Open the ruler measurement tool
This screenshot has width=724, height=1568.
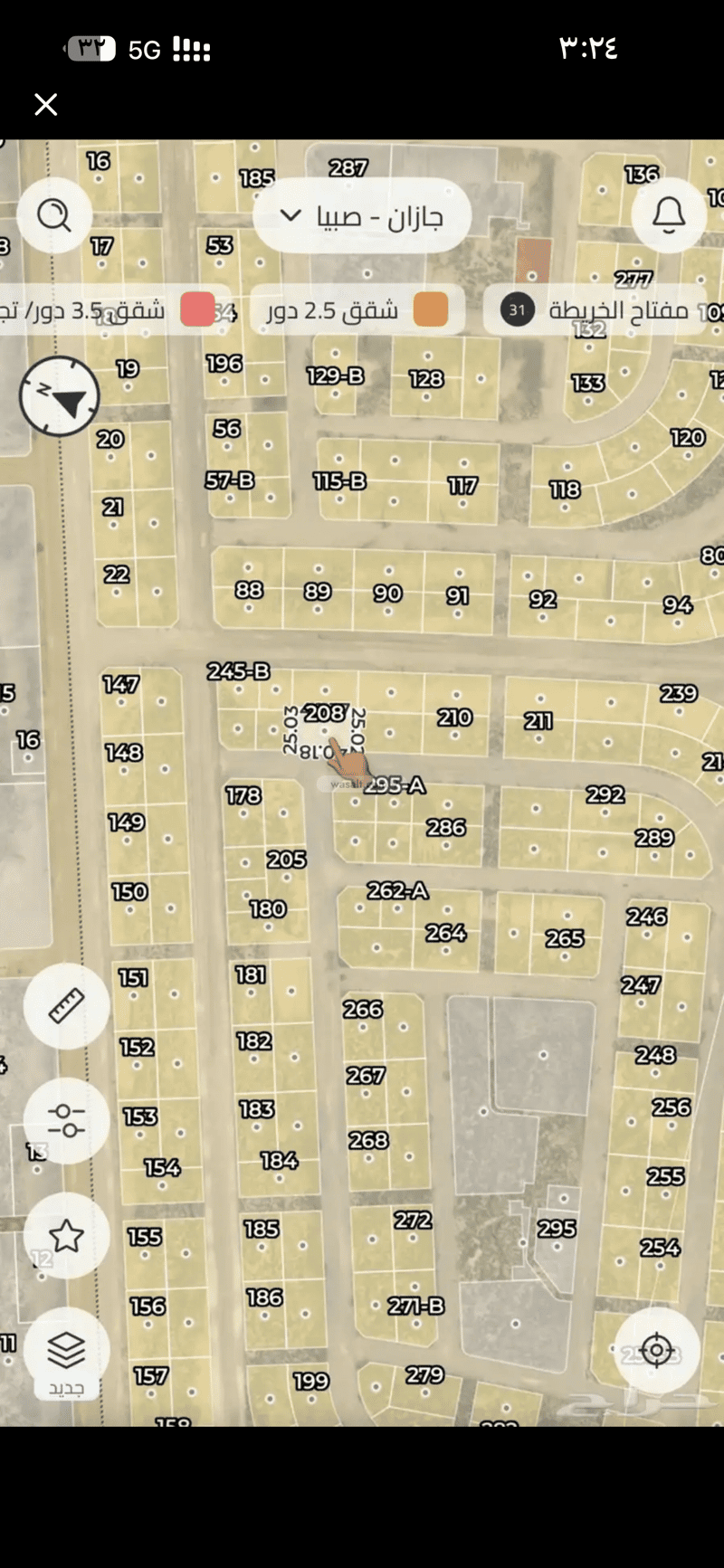coord(66,1005)
